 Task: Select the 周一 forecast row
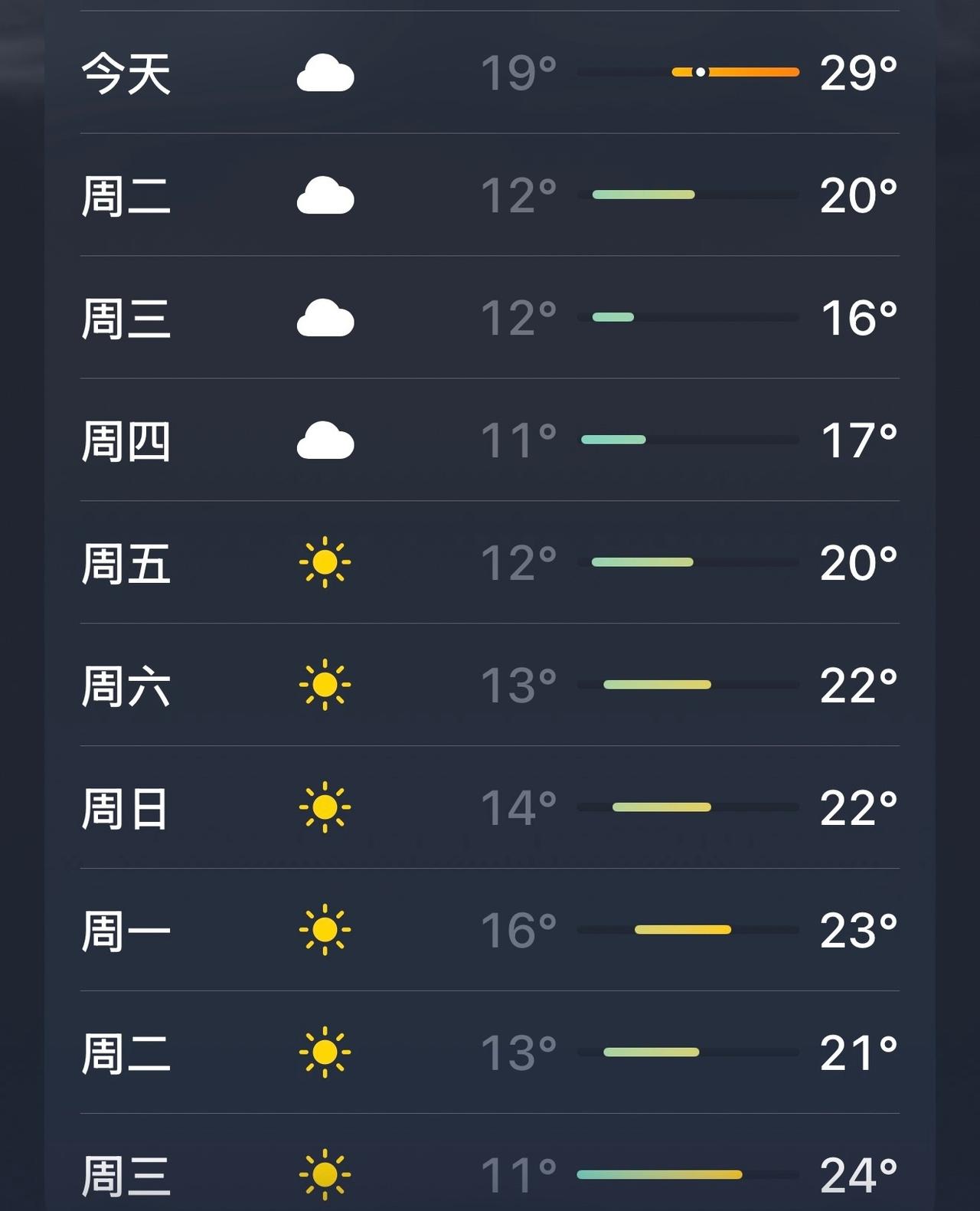(x=490, y=931)
